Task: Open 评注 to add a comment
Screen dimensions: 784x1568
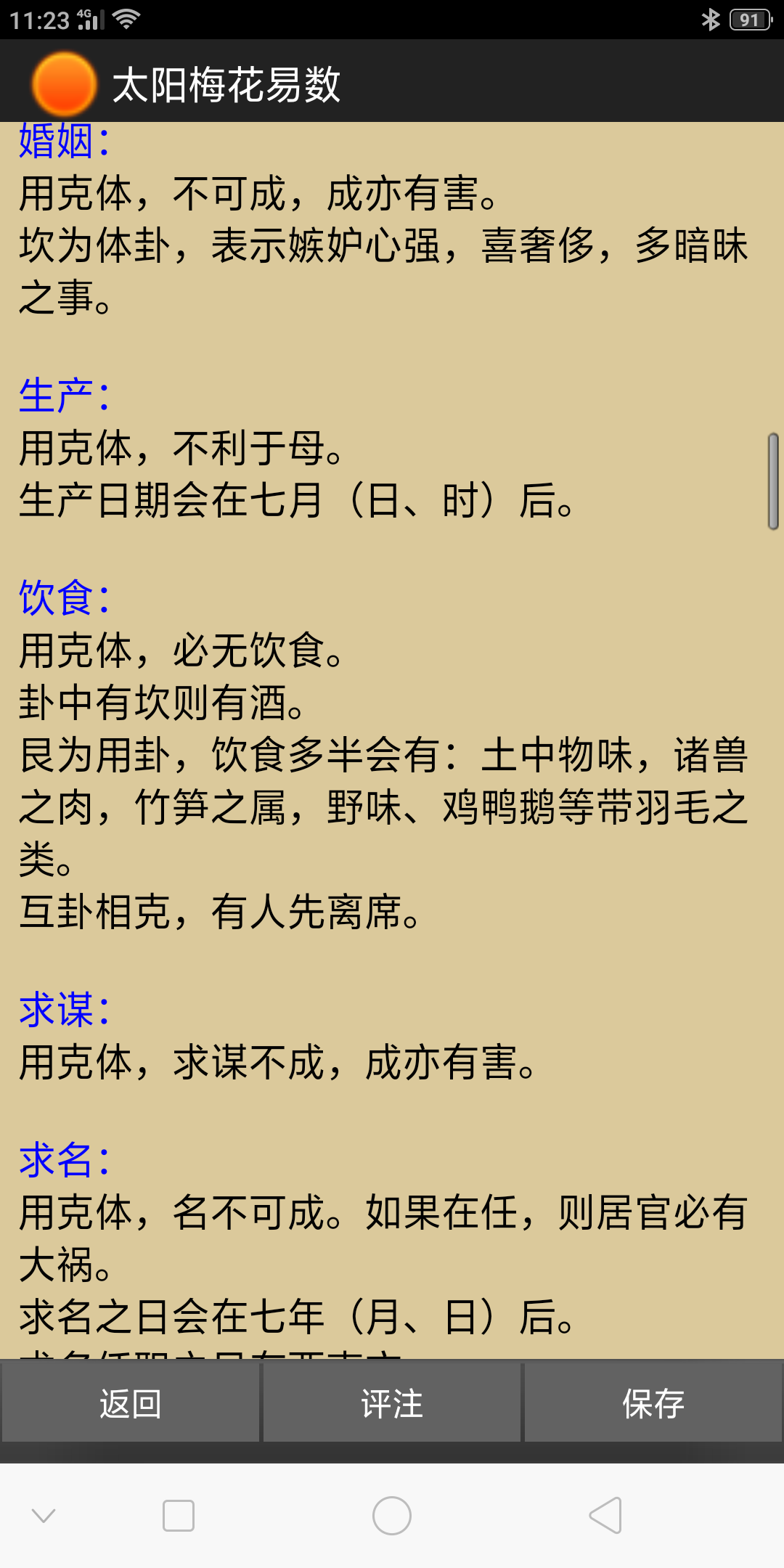Action: [x=392, y=1404]
